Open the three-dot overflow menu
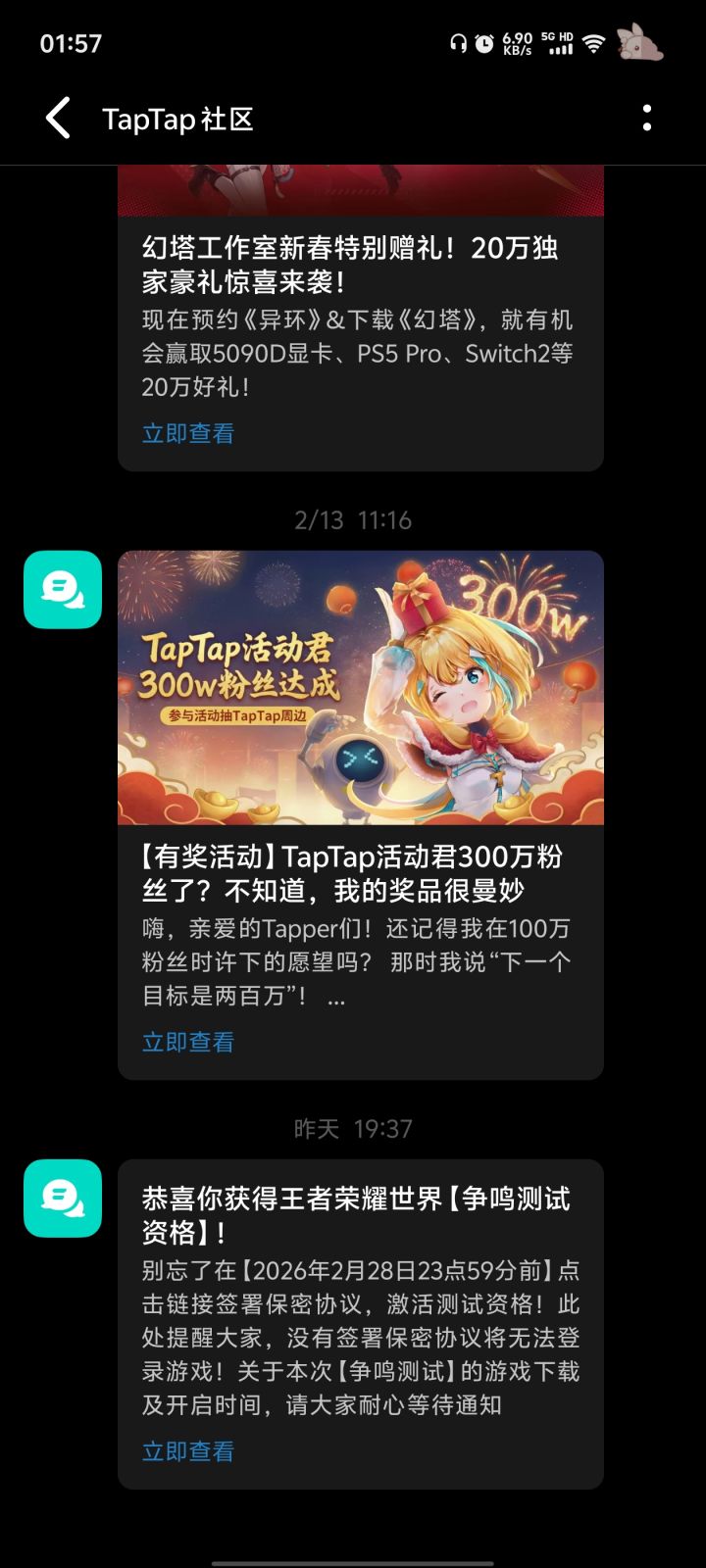Viewport: 706px width, 1568px height. [646, 120]
